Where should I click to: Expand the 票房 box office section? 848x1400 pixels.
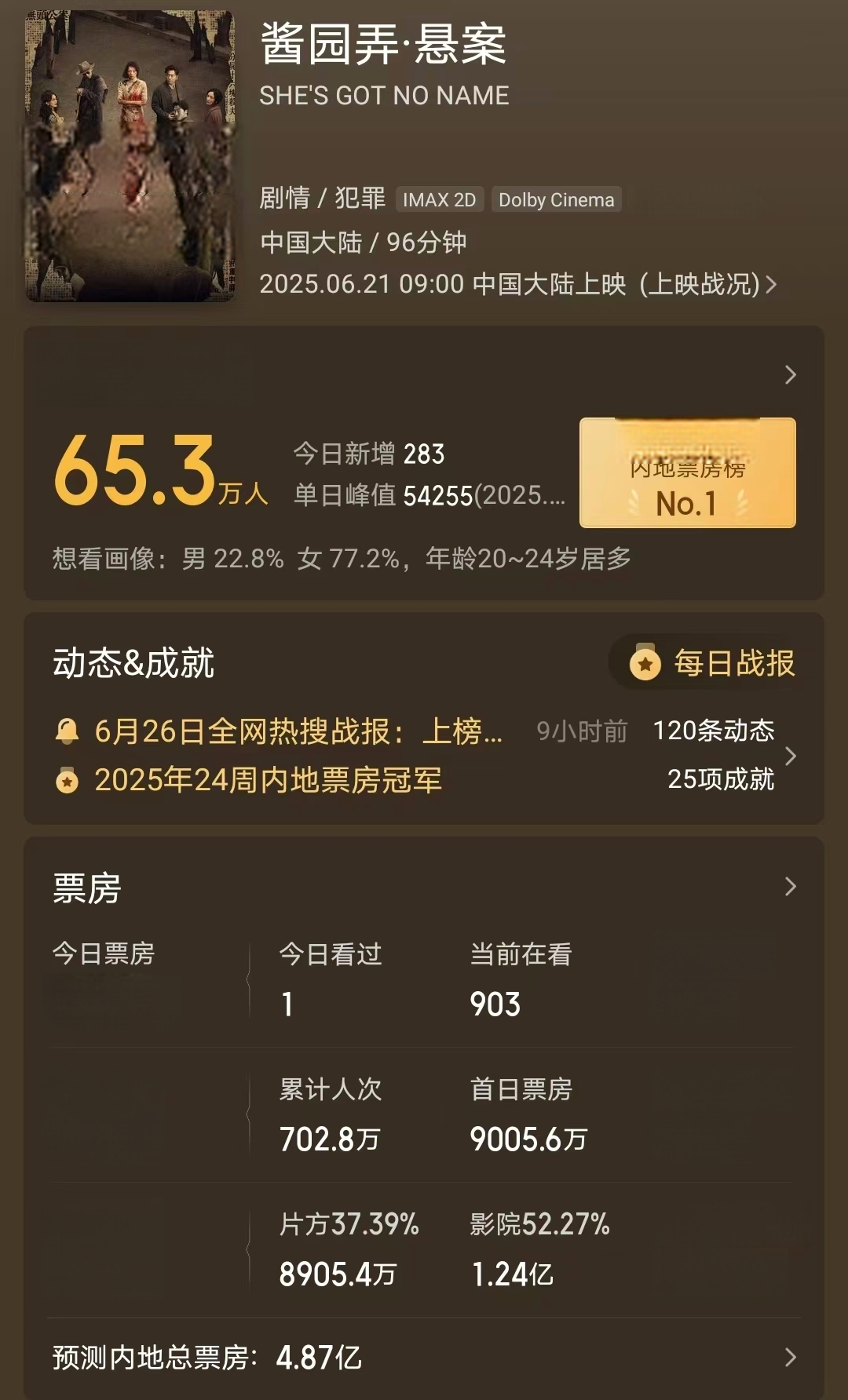coord(790,887)
